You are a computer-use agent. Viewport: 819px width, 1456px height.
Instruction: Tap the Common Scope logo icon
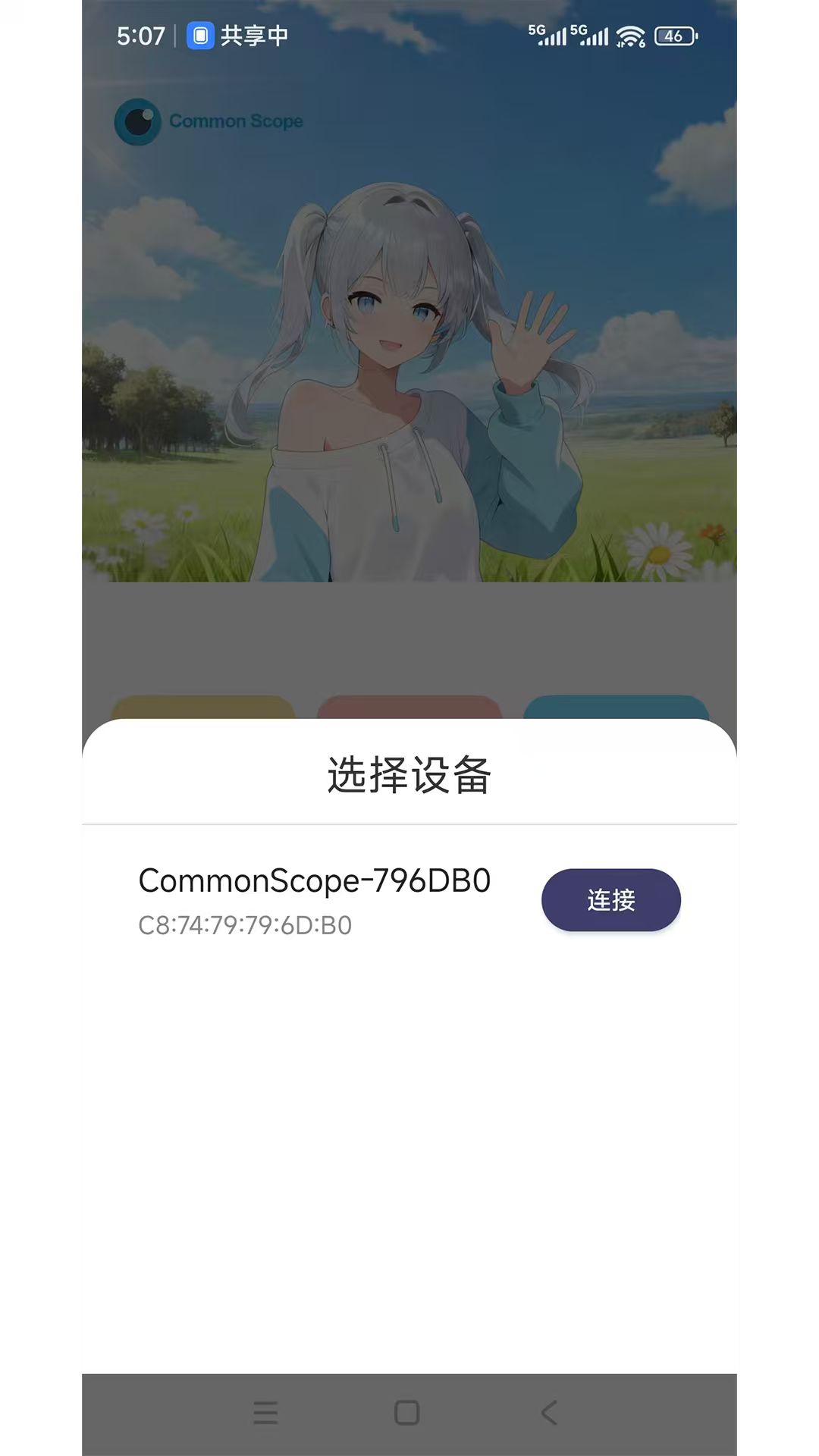pyautogui.click(x=138, y=121)
